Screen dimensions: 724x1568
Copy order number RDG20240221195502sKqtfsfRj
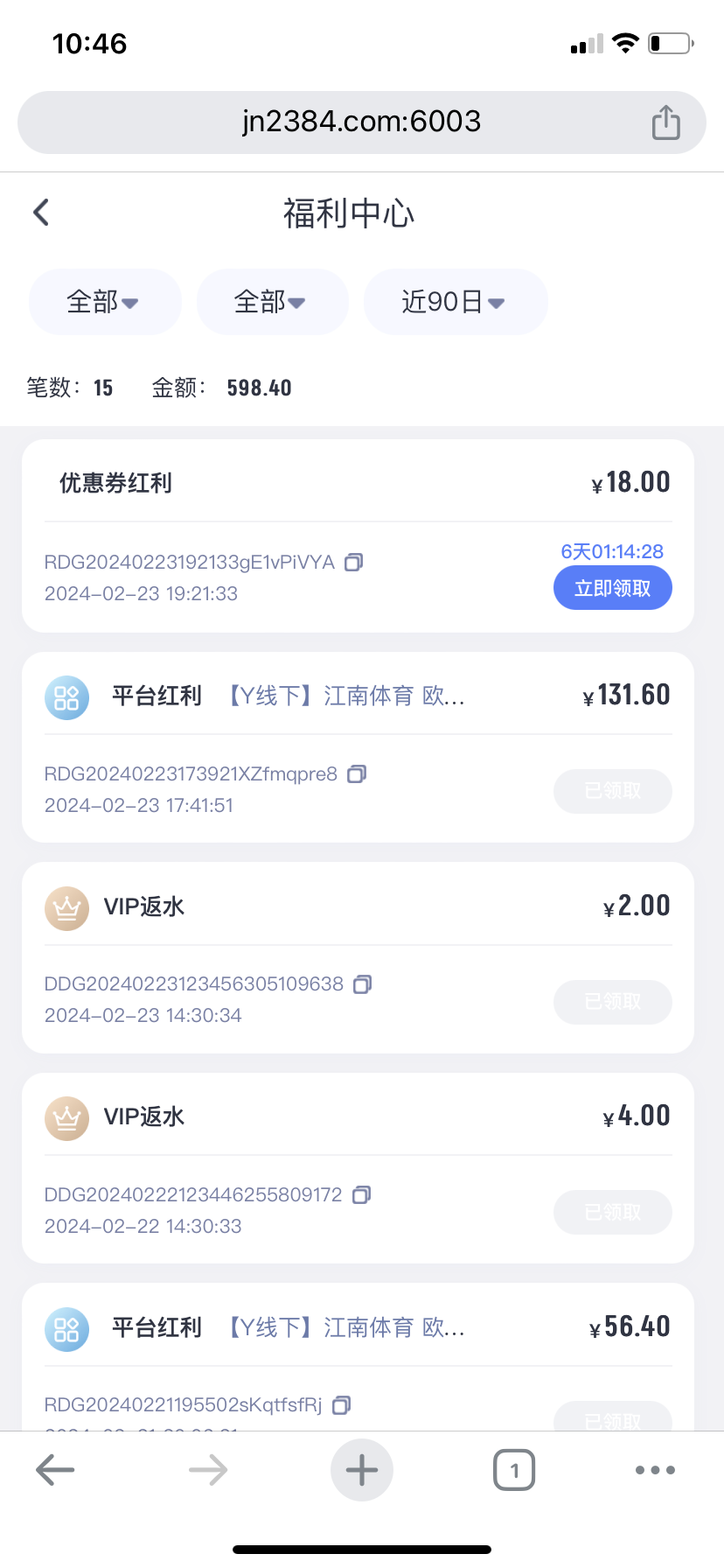click(x=342, y=1405)
